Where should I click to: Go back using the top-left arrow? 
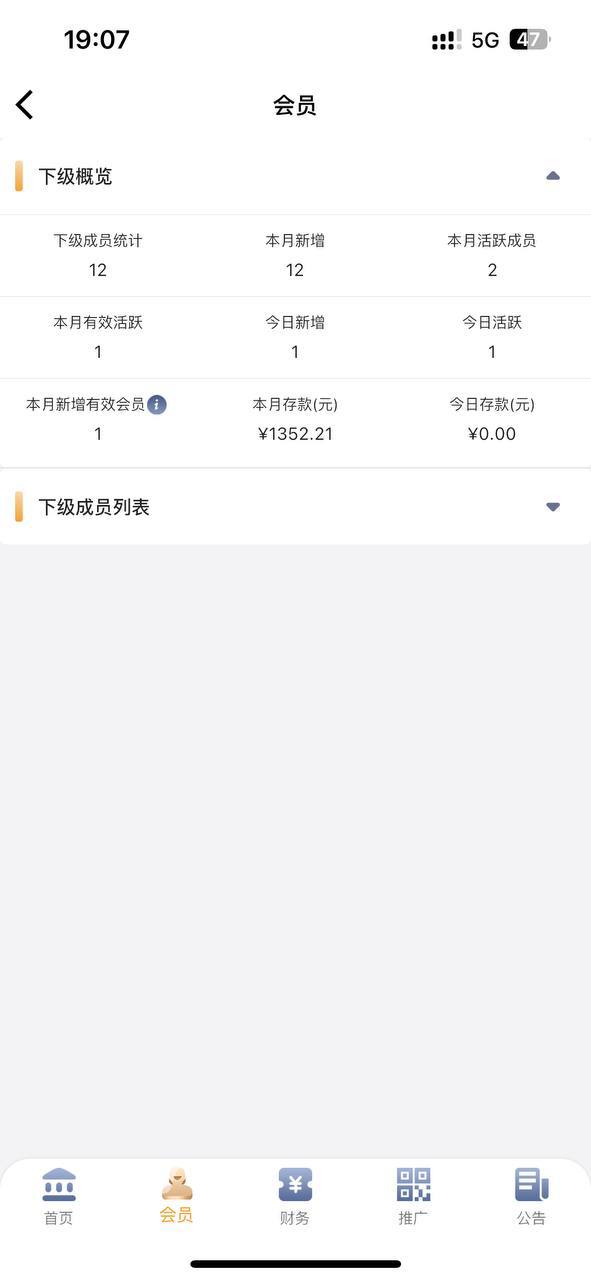coord(25,105)
